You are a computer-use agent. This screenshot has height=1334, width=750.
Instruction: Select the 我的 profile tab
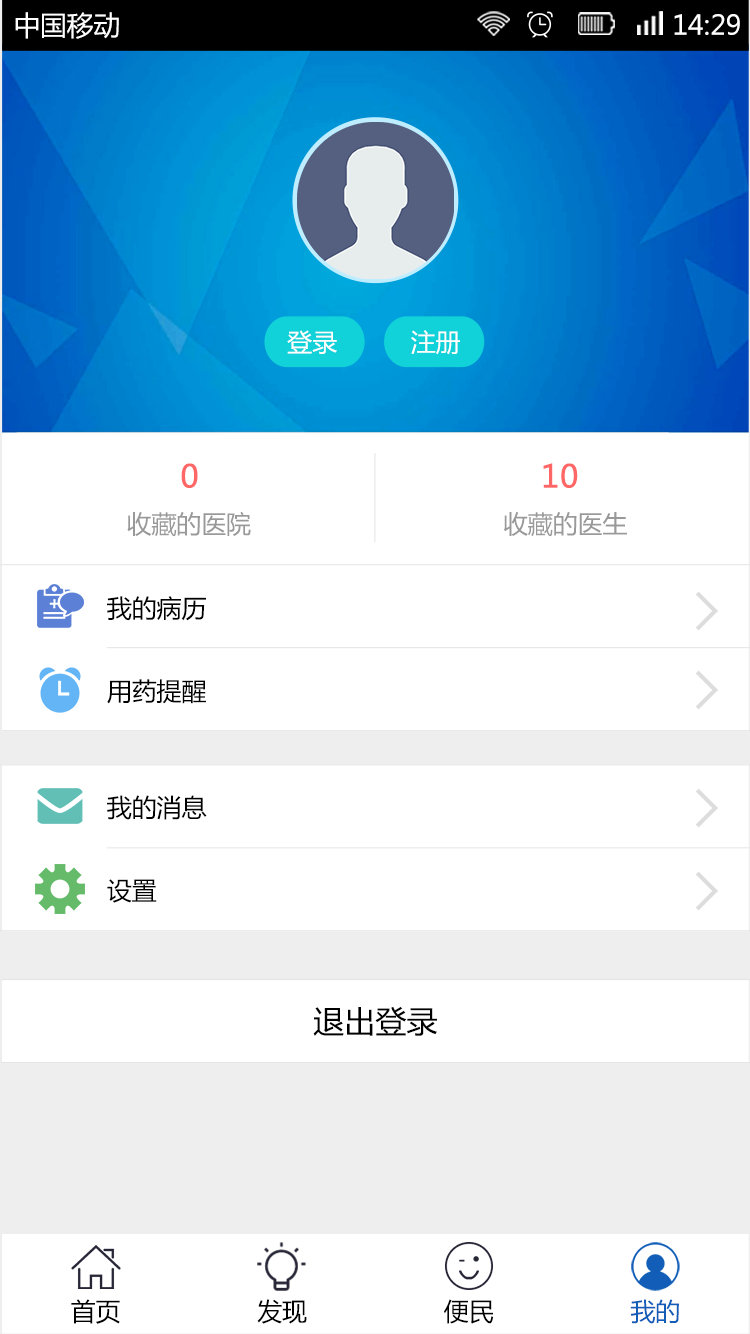655,1285
